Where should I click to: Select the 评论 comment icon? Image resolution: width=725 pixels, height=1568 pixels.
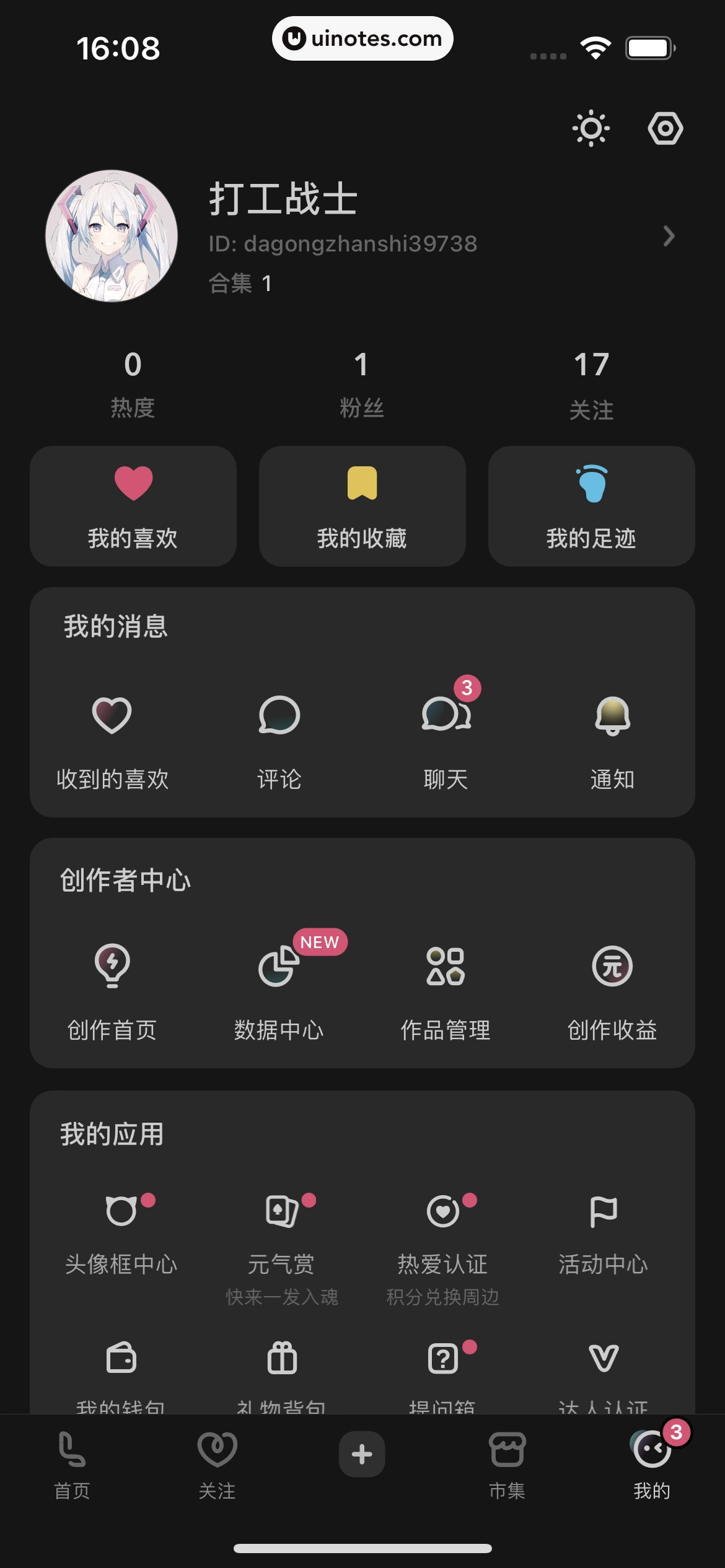point(279,737)
